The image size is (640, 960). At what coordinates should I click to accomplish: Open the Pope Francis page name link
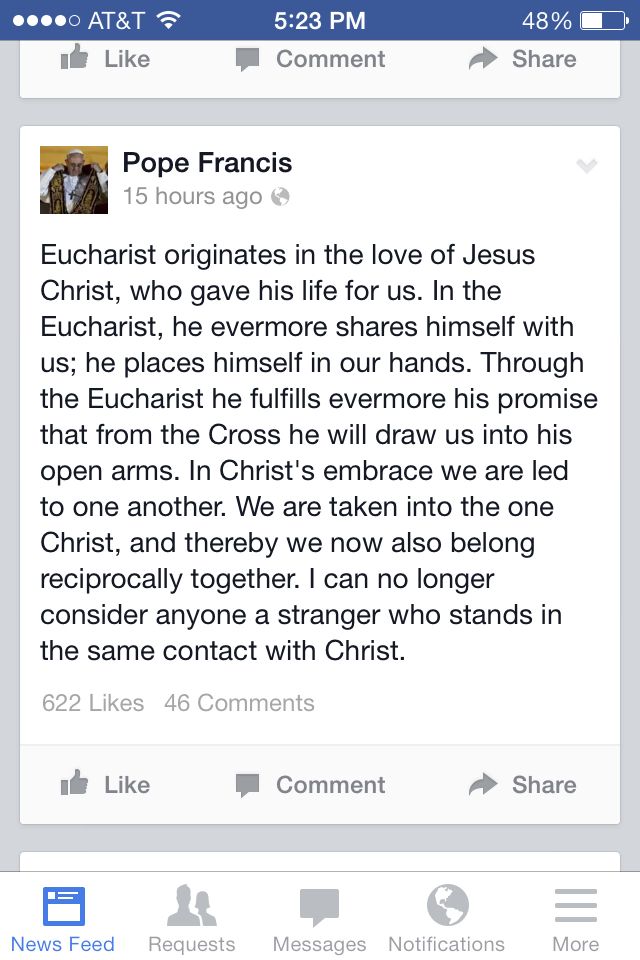point(207,163)
